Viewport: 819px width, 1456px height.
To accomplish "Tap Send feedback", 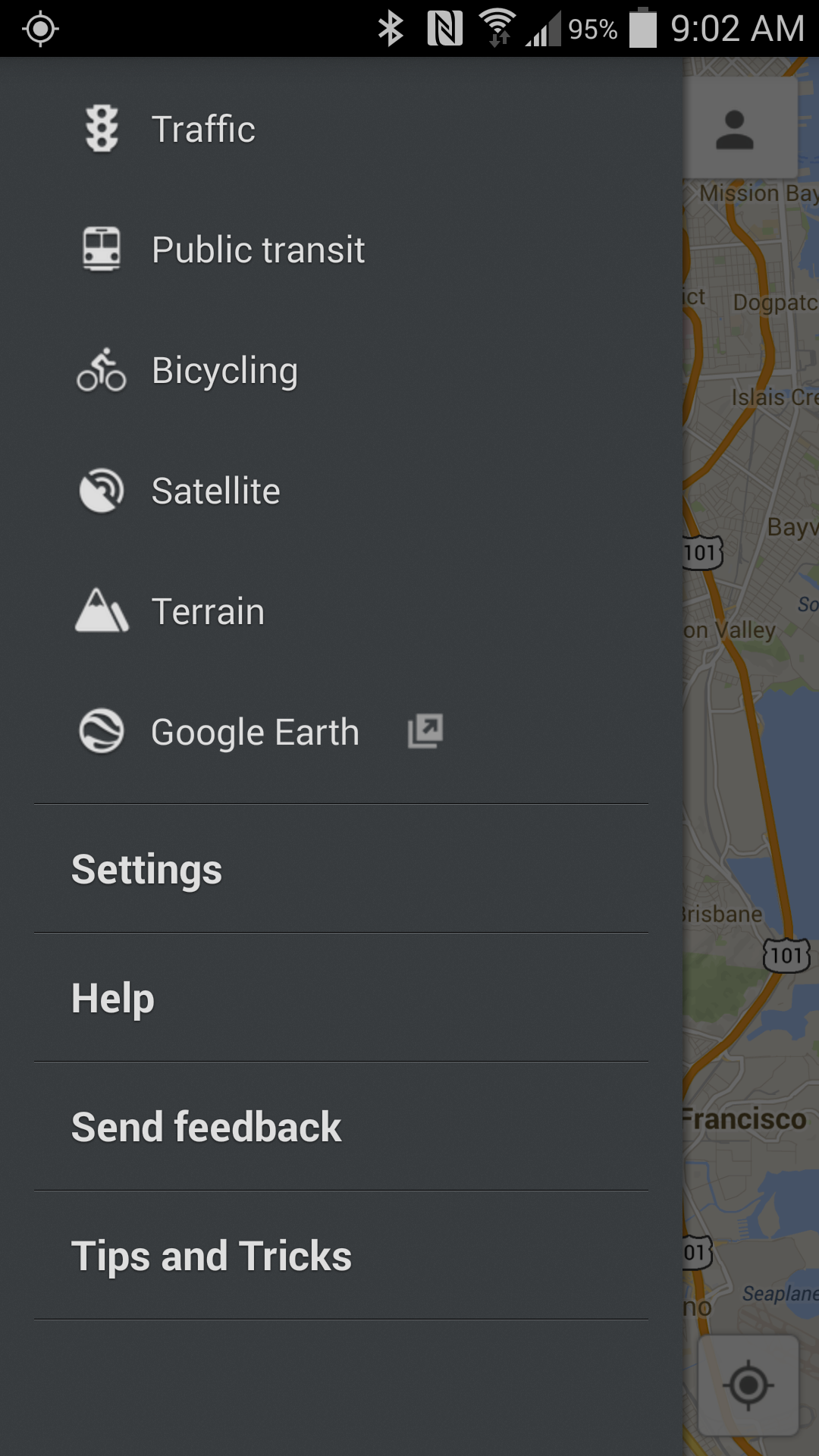I will coord(206,1126).
